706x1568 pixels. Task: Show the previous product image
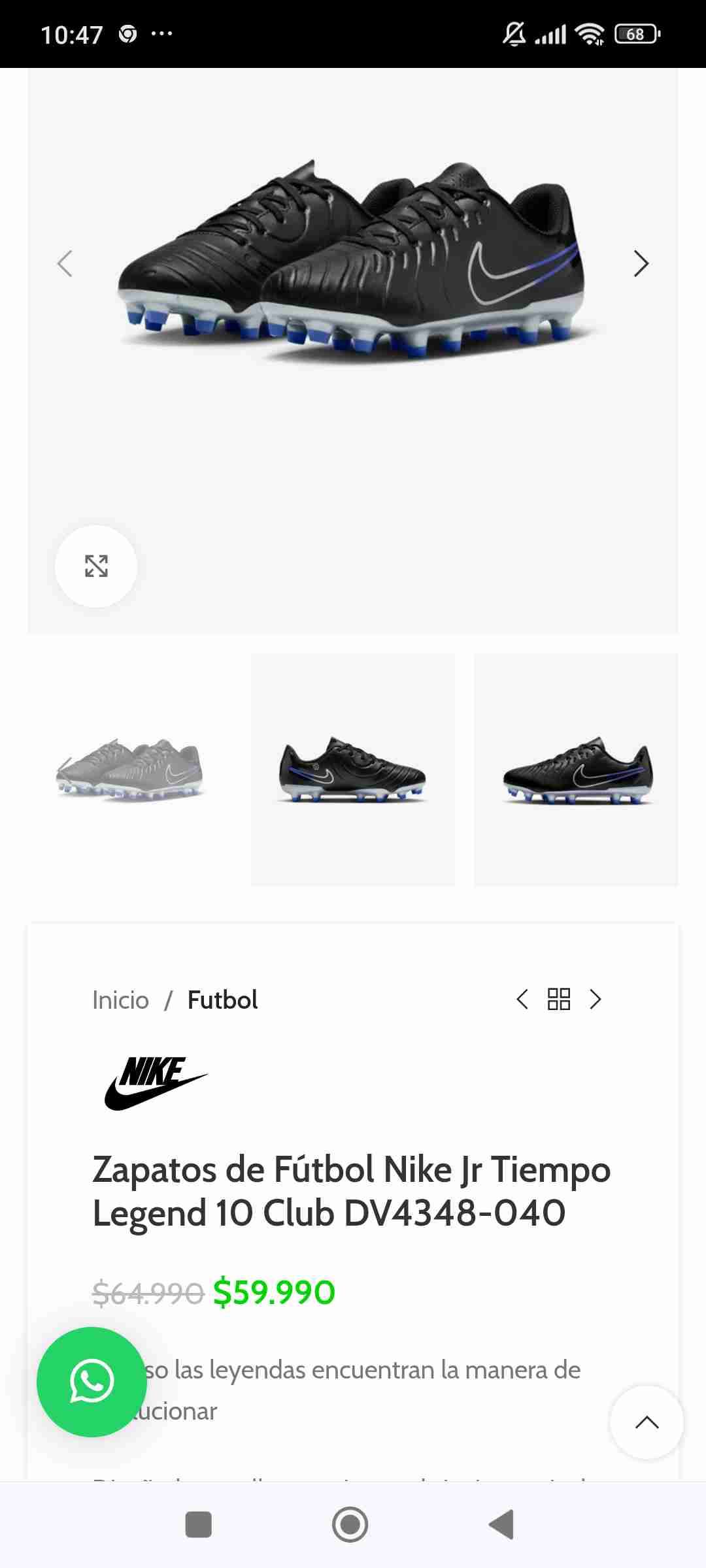[65, 264]
